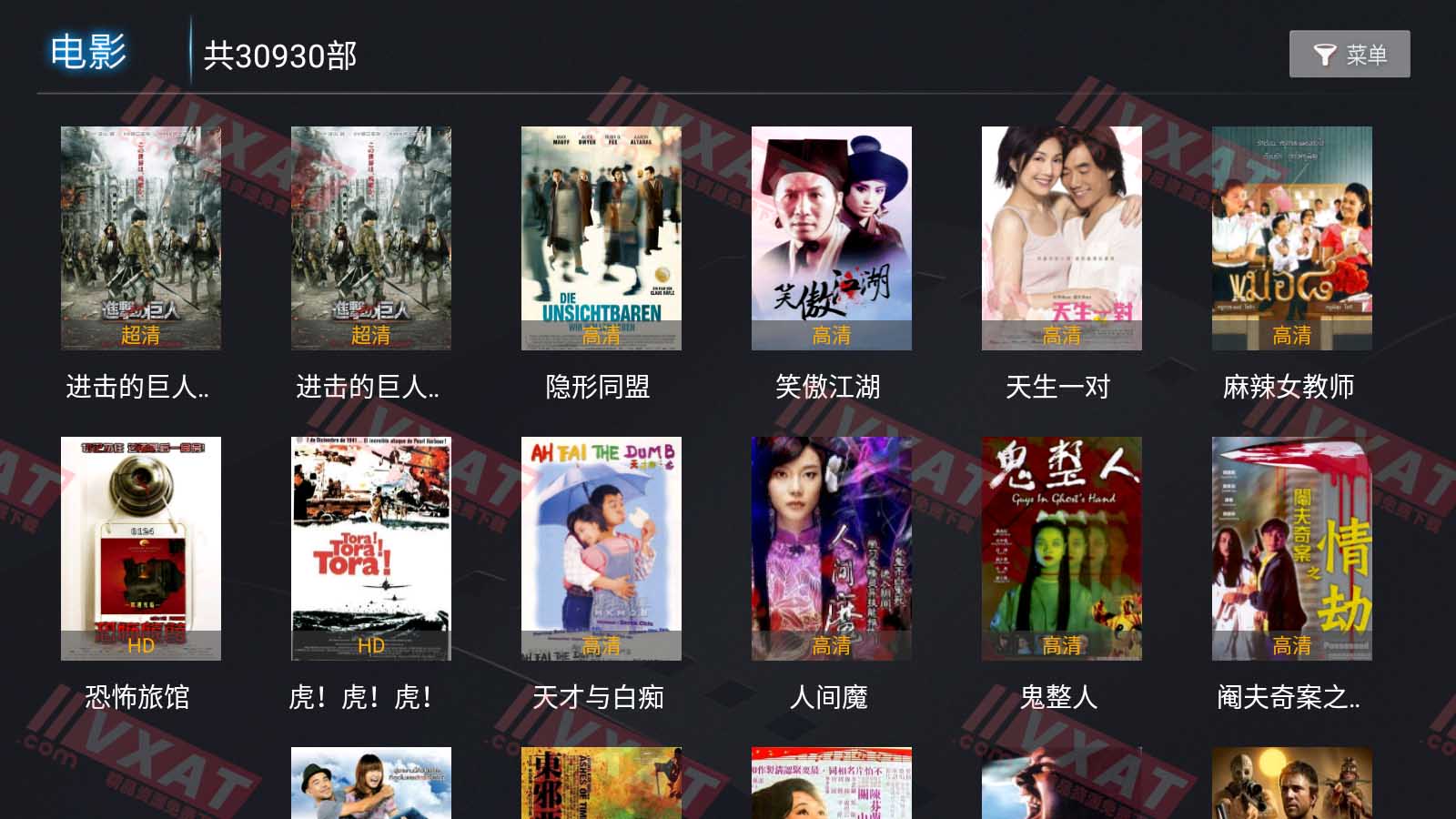The width and height of the screenshot is (1456, 819).
Task: Select the movie 天生一对
Action: (x=1061, y=238)
